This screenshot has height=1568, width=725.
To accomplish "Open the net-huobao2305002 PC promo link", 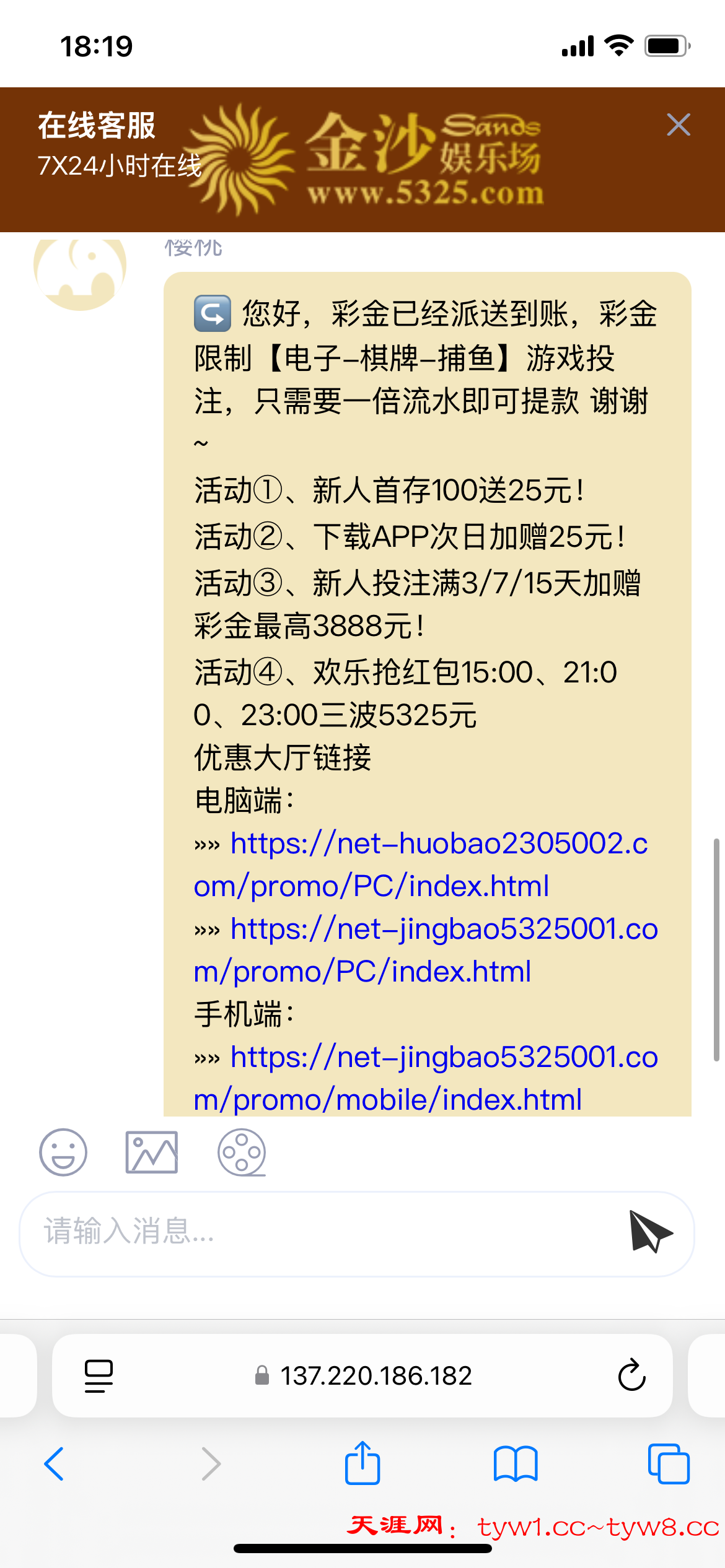I will [421, 865].
